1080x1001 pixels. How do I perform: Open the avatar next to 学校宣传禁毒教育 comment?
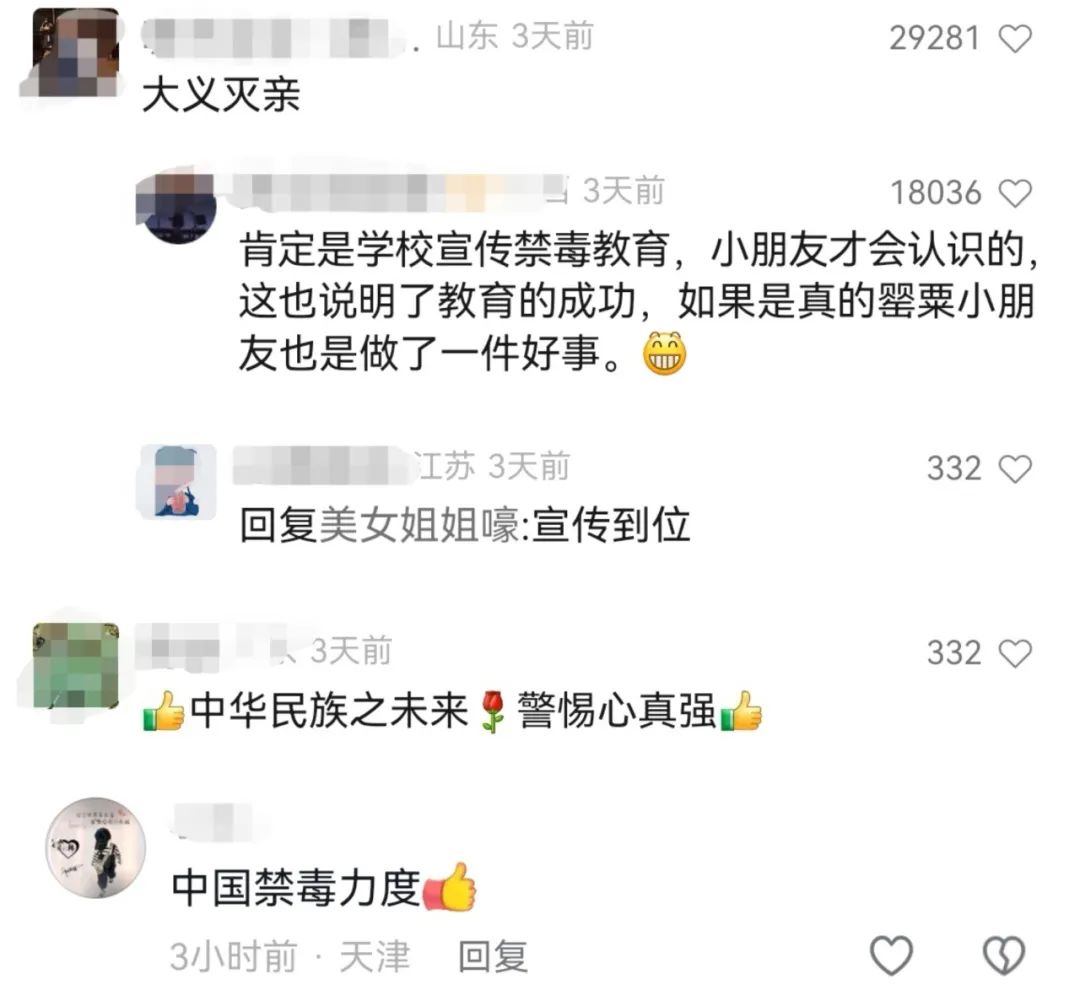point(180,208)
